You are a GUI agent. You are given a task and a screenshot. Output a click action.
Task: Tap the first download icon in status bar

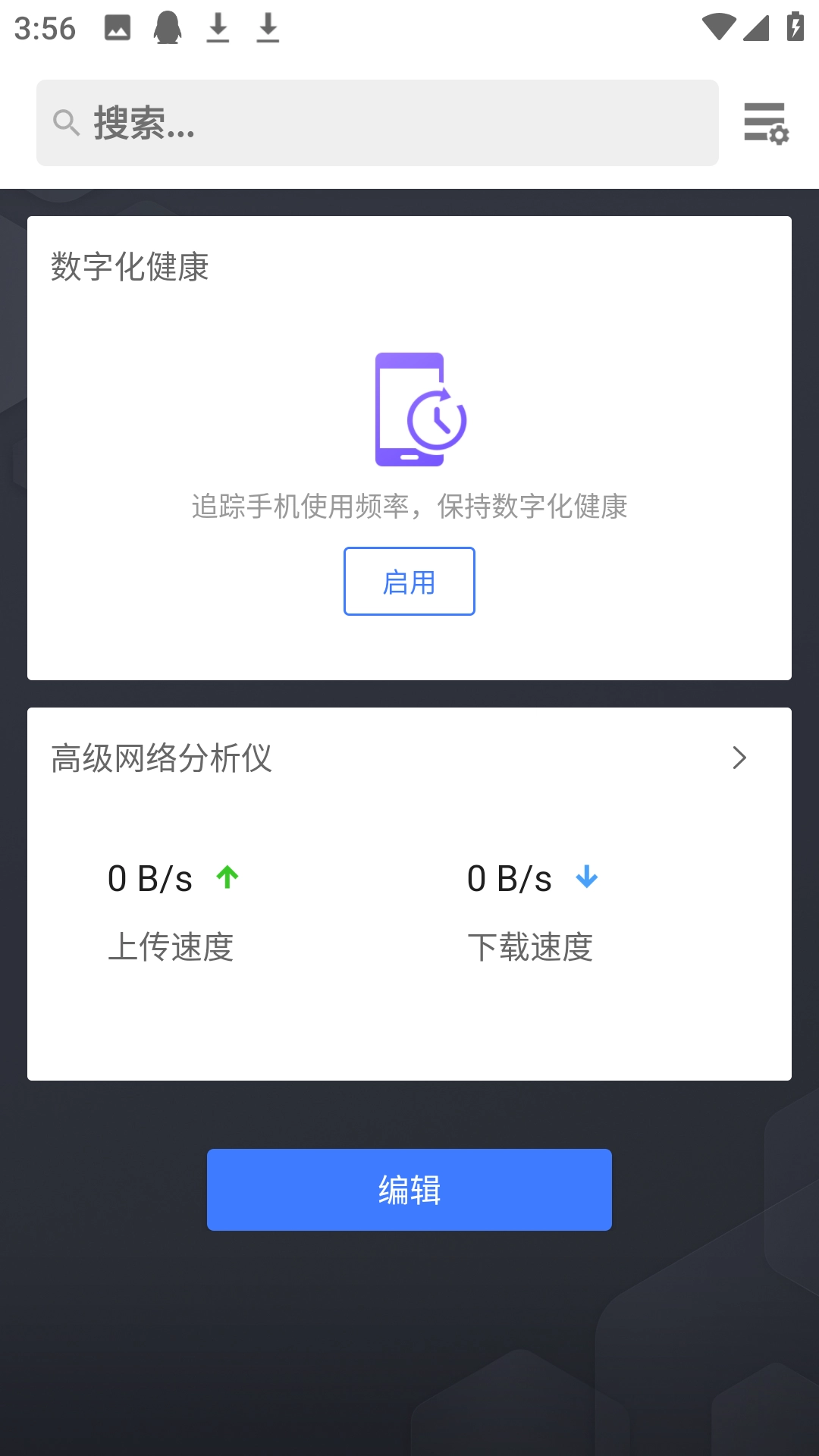tap(218, 28)
